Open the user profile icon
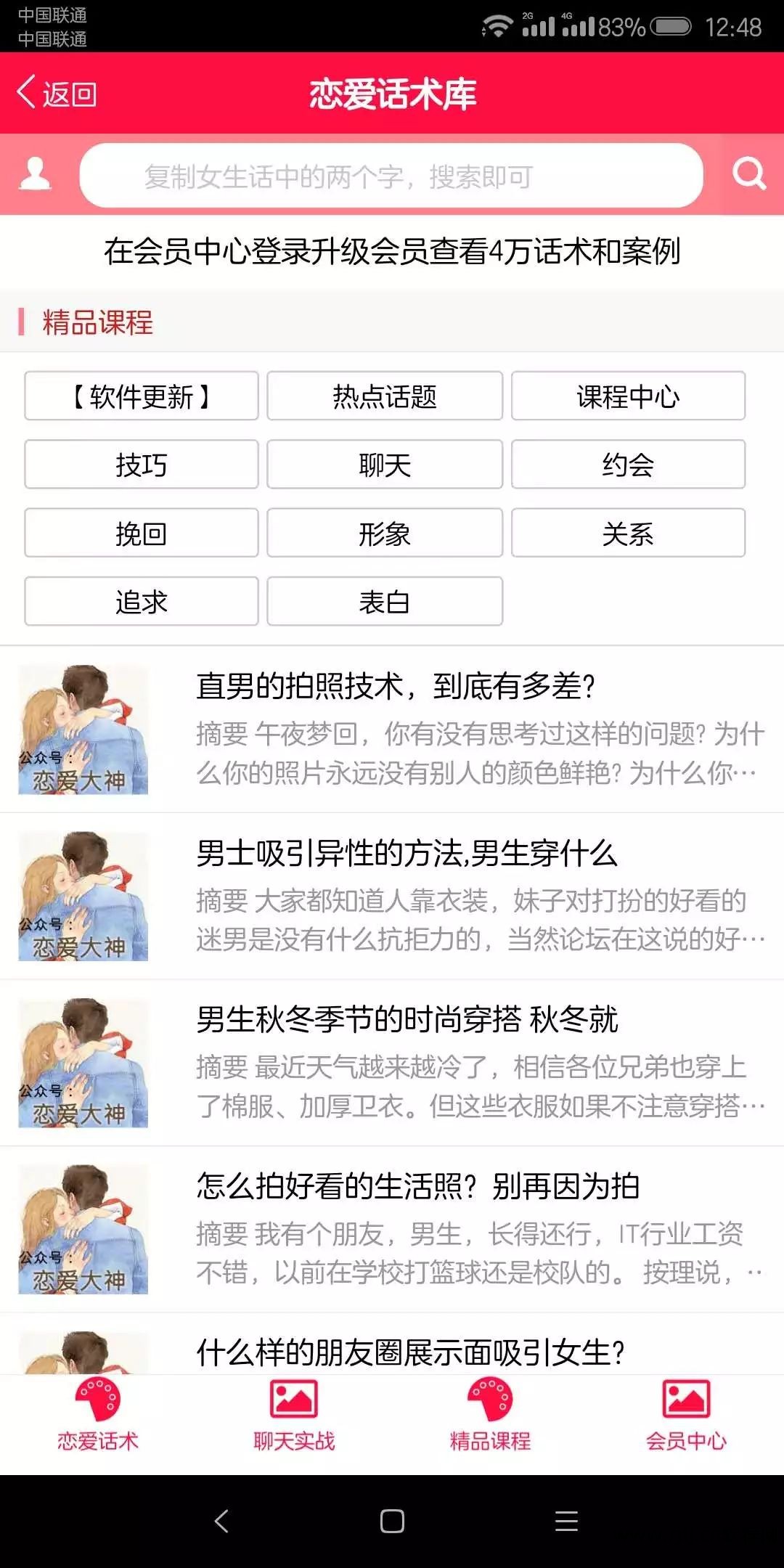Viewport: 784px width, 1568px height. pos(35,174)
